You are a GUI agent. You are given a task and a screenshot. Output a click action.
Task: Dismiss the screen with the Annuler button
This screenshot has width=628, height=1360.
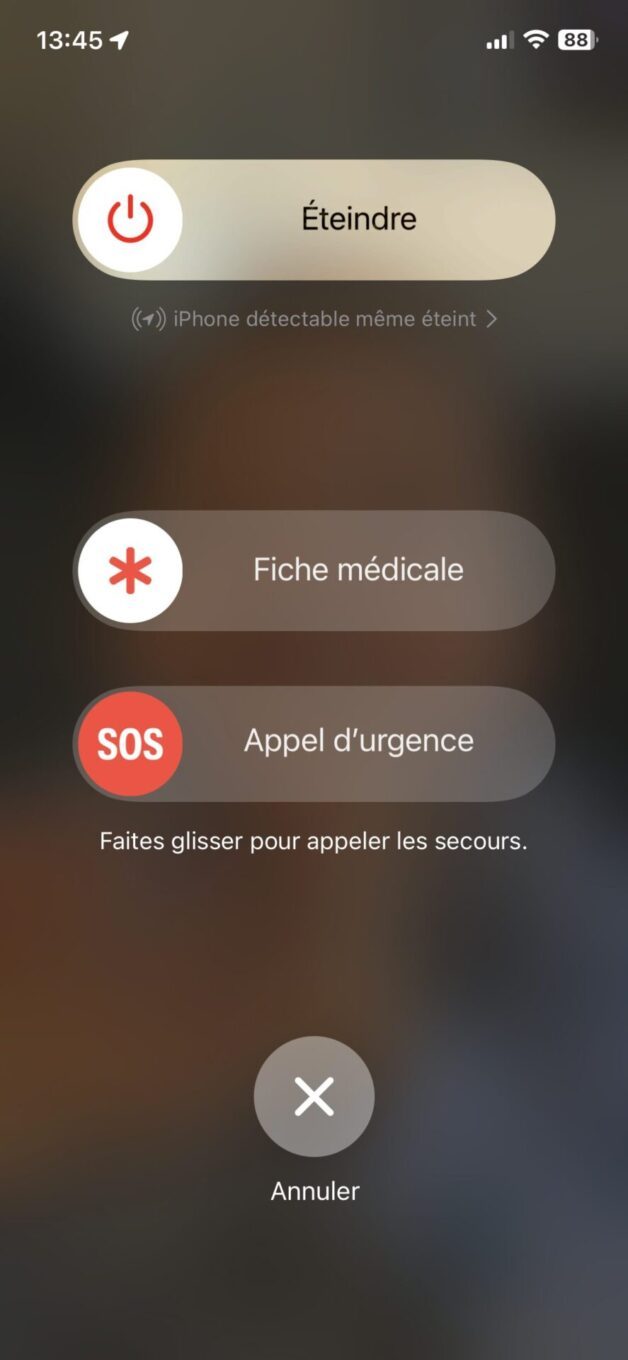[314, 1097]
